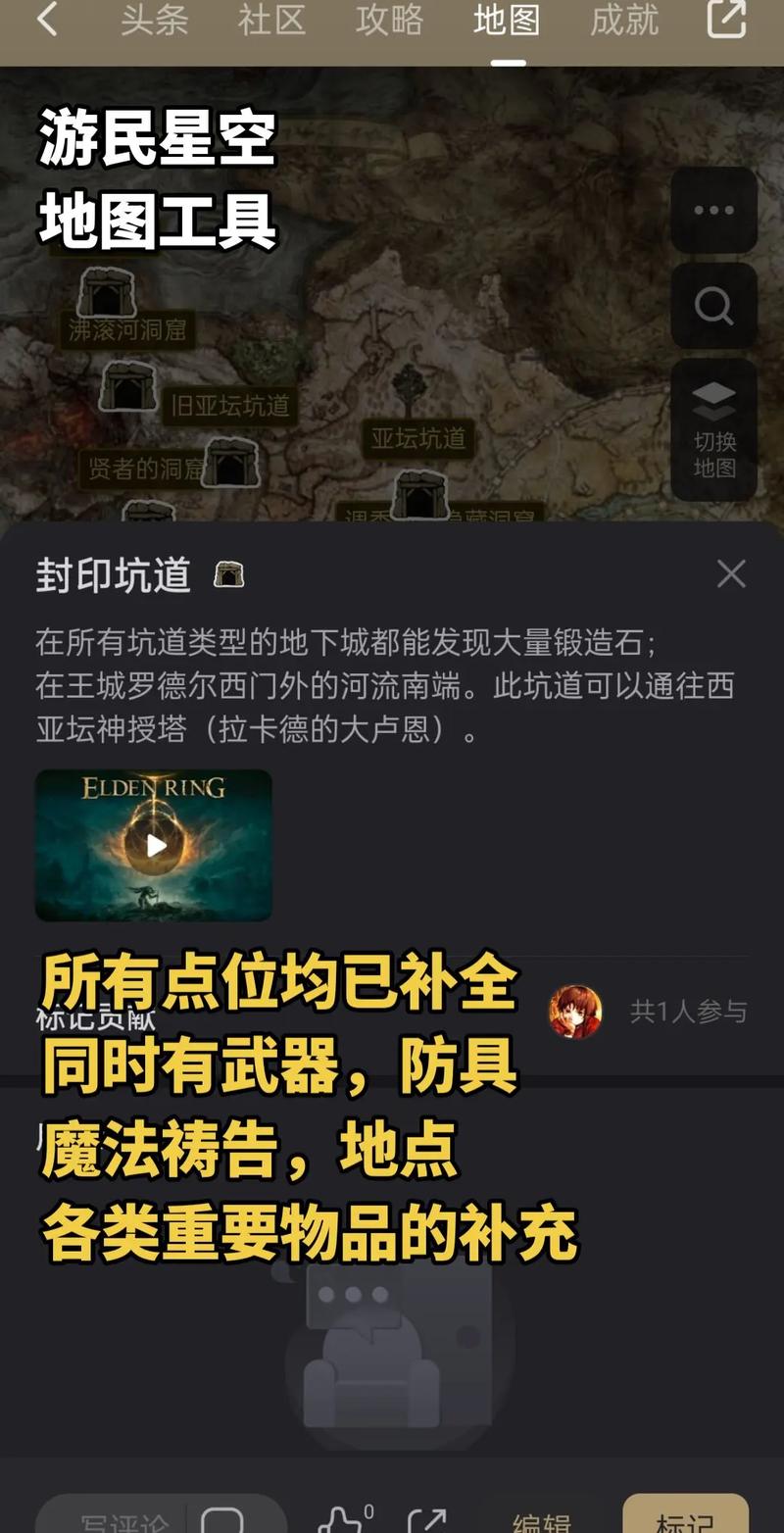Switch to the 成就 tab
This screenshot has width=784, height=1533.
coord(624,20)
